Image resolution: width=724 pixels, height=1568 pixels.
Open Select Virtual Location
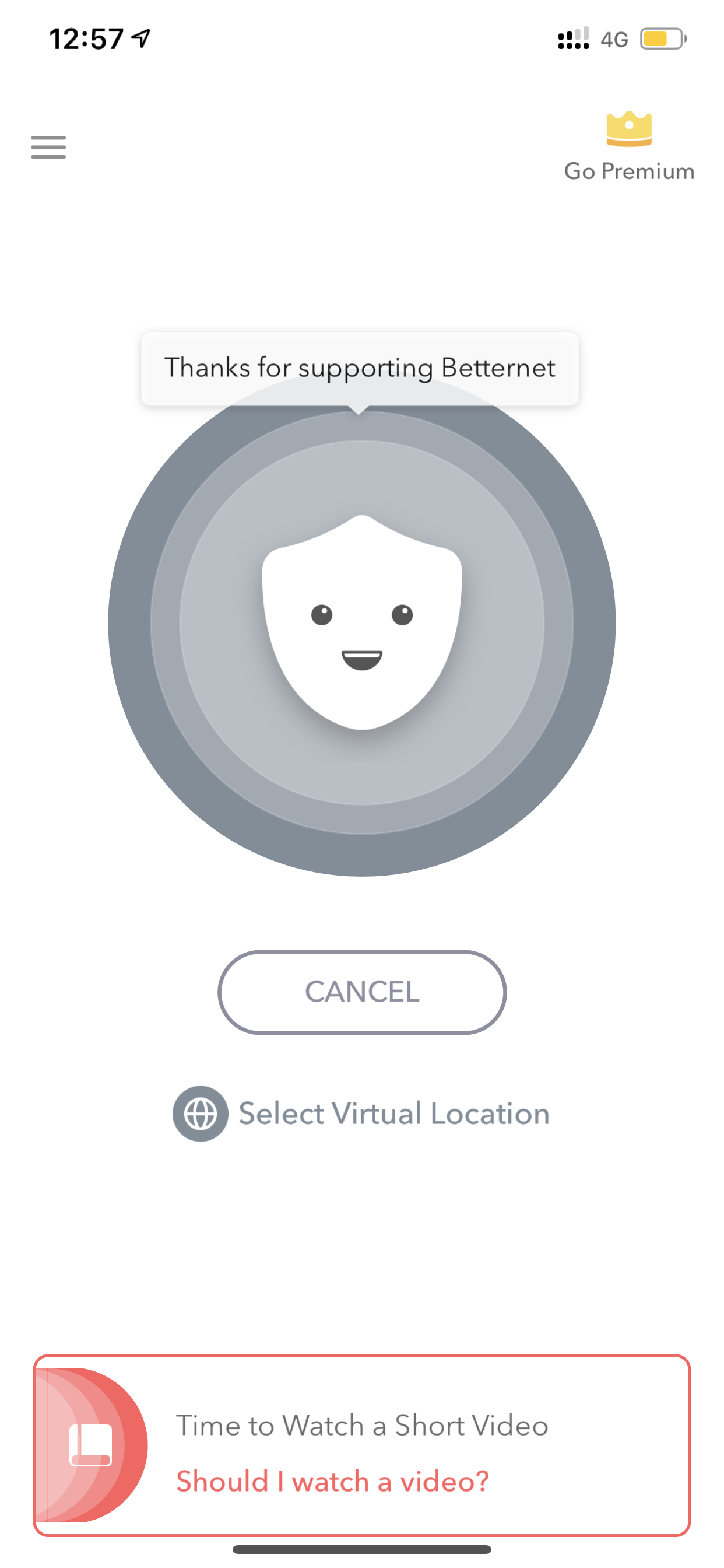pos(361,1114)
